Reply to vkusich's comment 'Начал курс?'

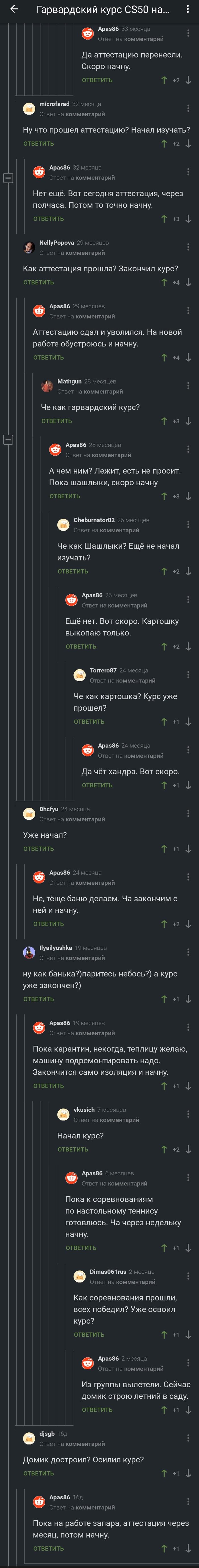(x=72, y=1150)
